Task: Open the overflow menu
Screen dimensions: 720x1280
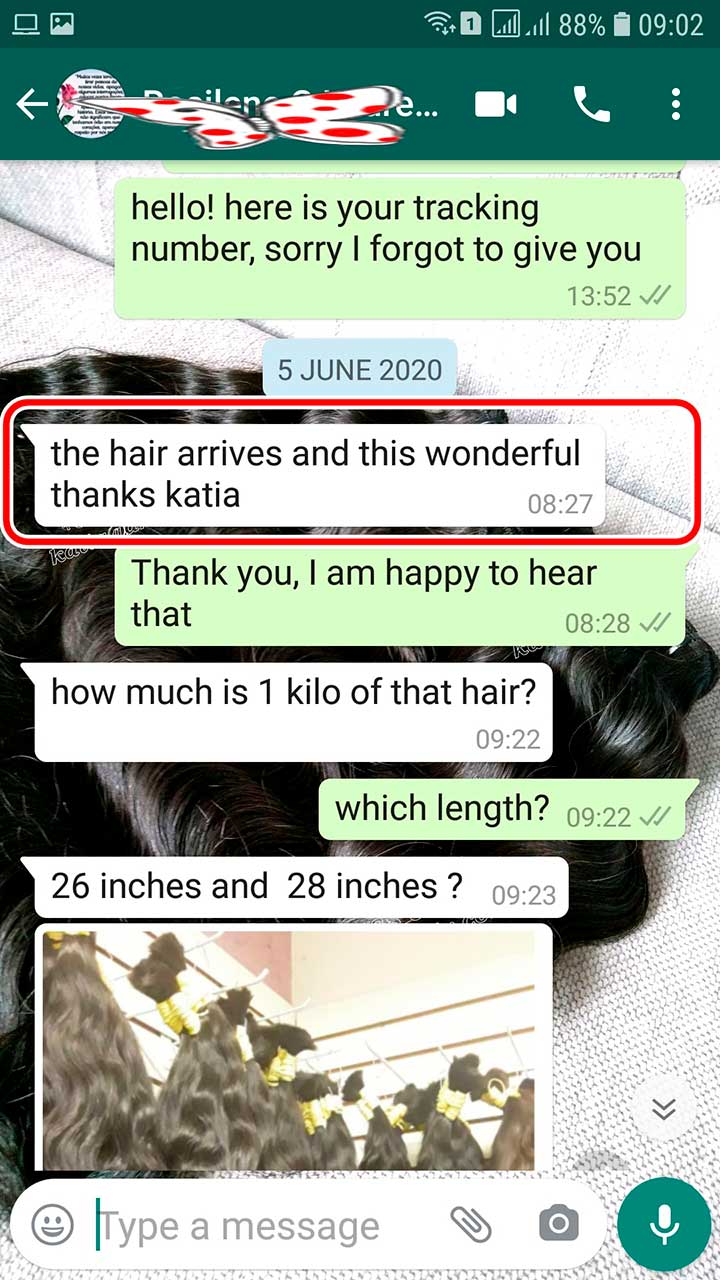Action: click(x=676, y=104)
